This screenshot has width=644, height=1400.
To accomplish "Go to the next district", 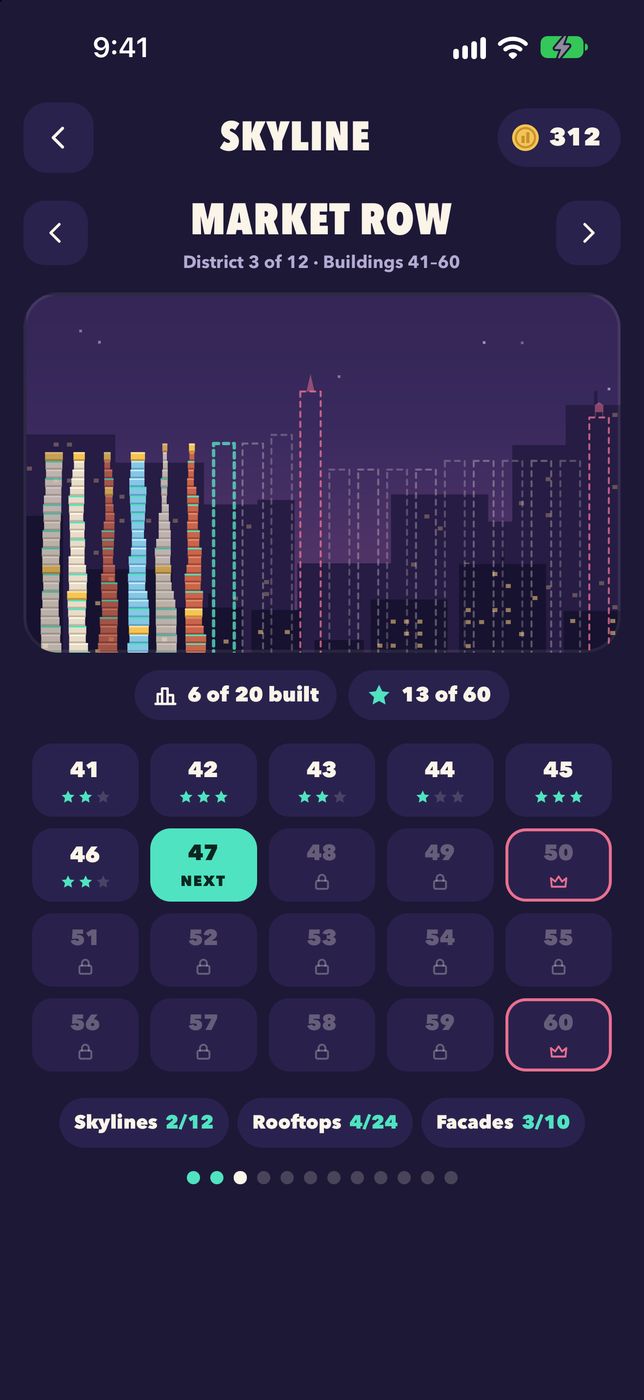I will [x=588, y=233].
